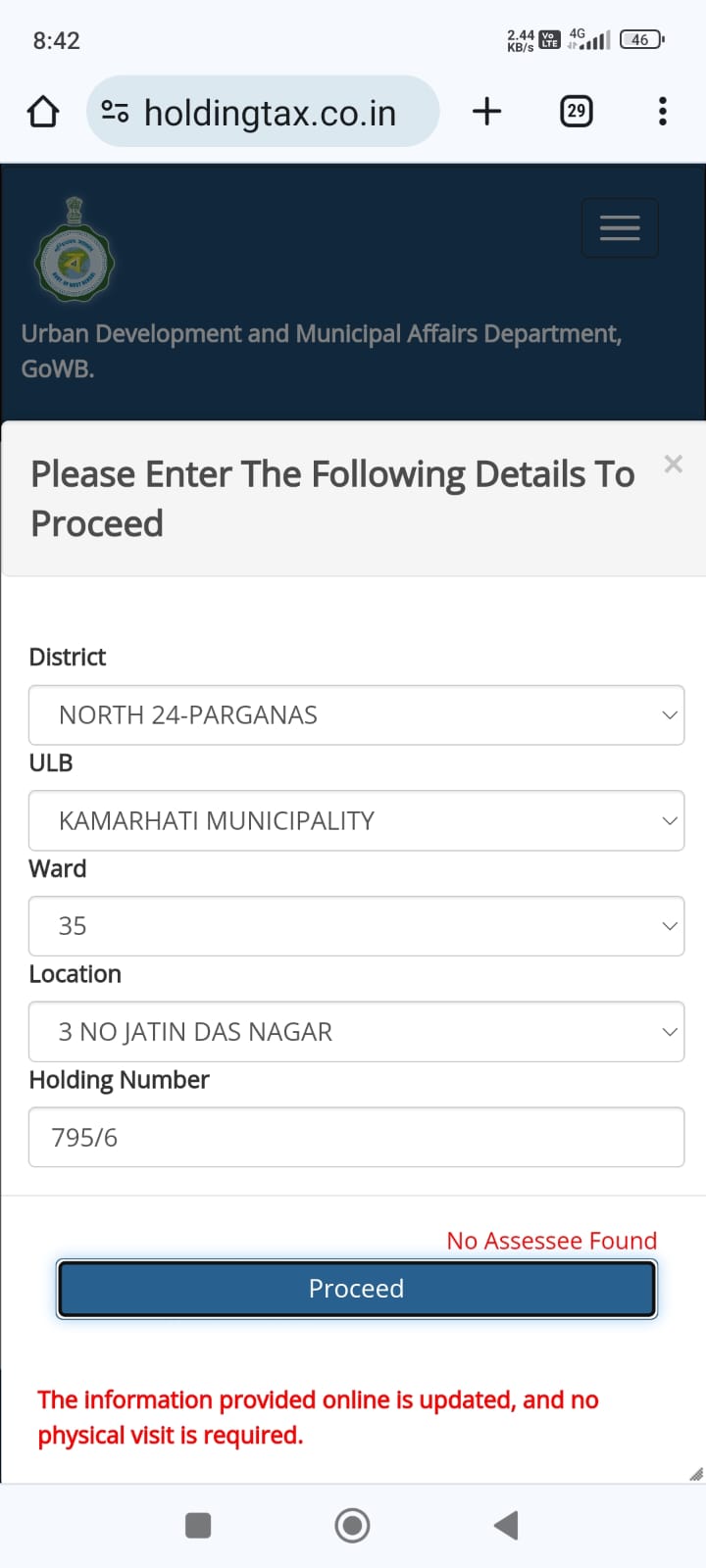Go back using the system back button
The height and width of the screenshot is (1568, 706).
point(506,1526)
